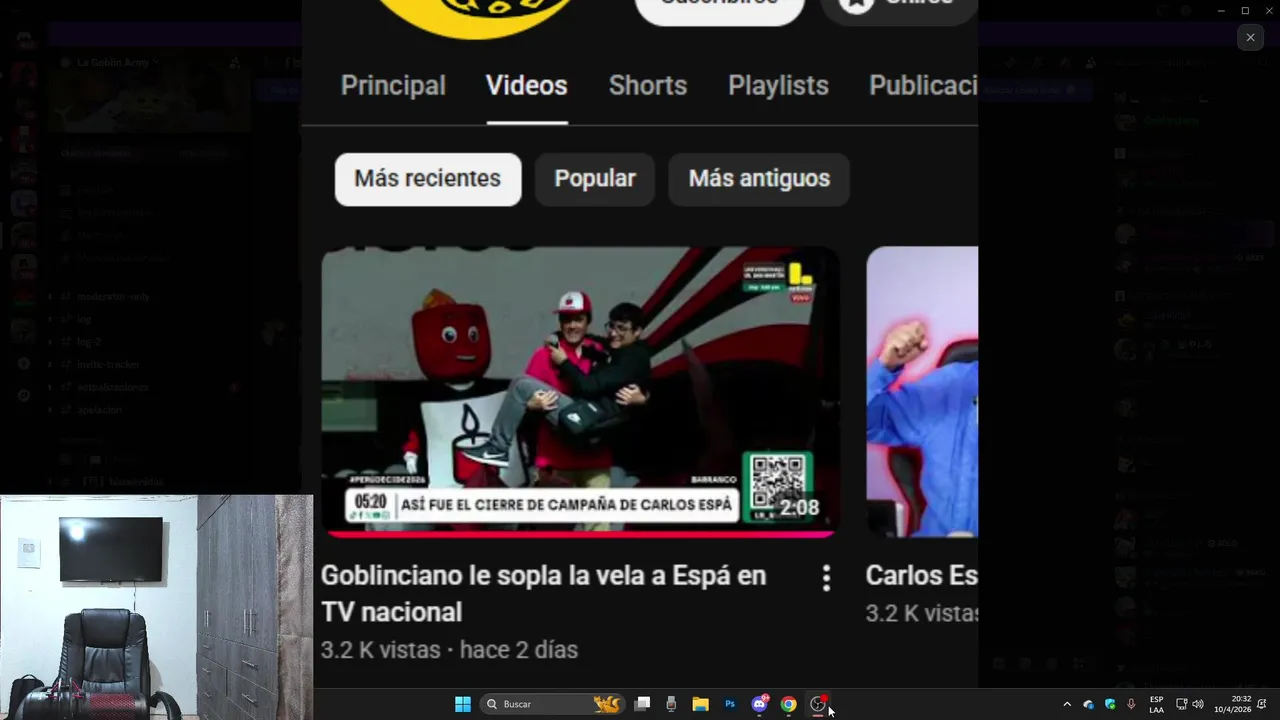
Task: Open the Windows Start menu
Action: point(463,704)
